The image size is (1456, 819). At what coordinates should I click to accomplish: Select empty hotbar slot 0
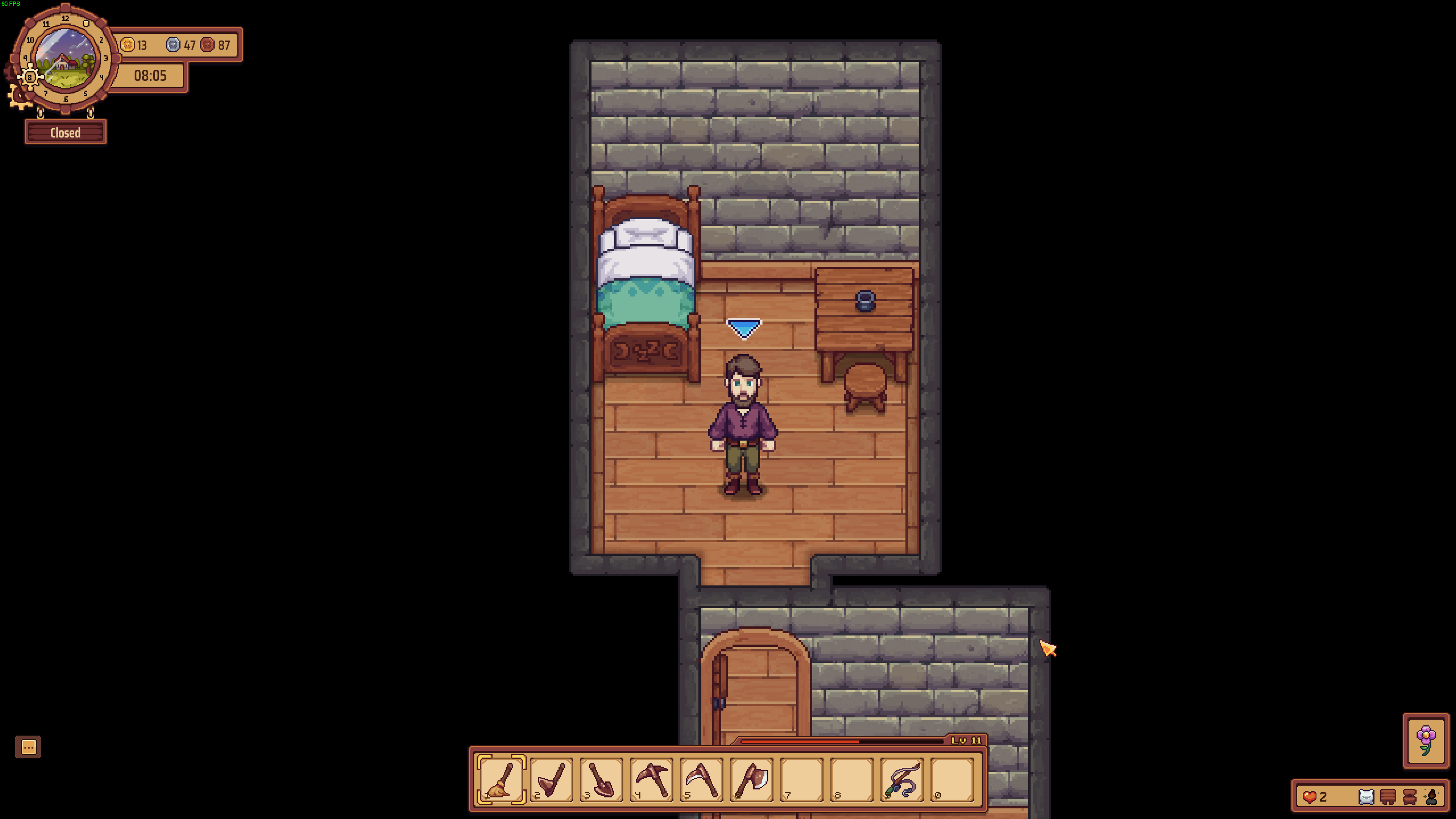click(x=952, y=780)
